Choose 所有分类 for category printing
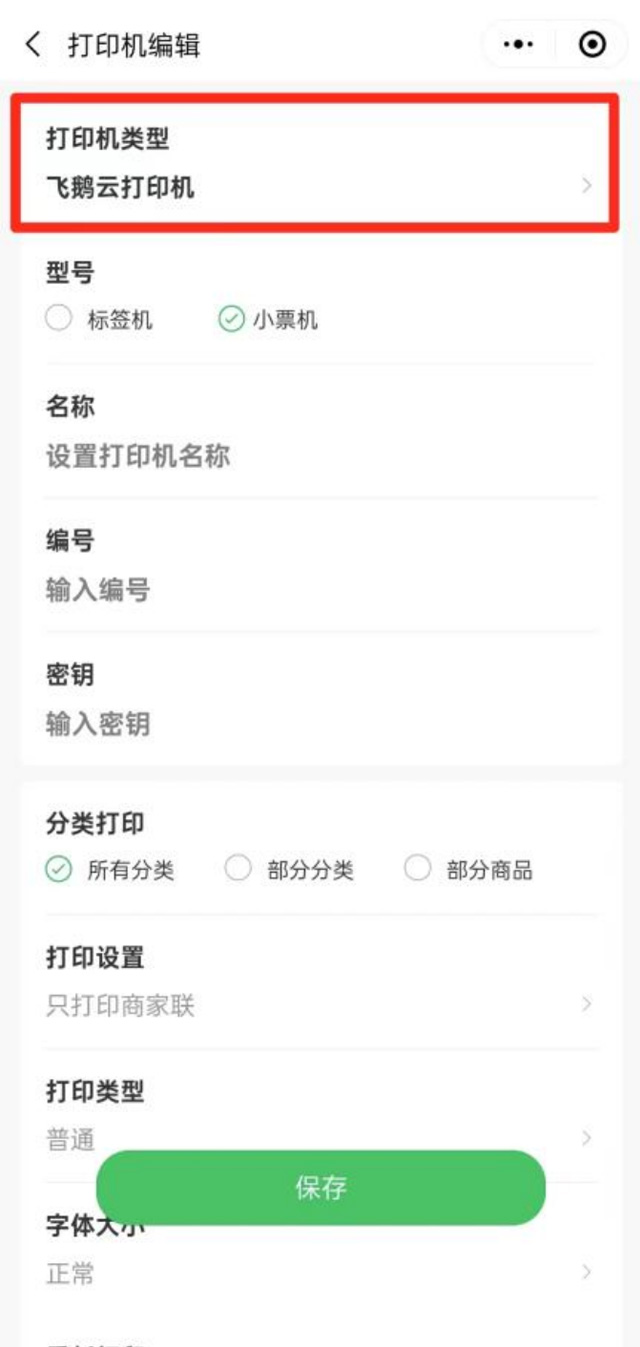Viewport: 640px width, 1347px height. (x=110, y=870)
